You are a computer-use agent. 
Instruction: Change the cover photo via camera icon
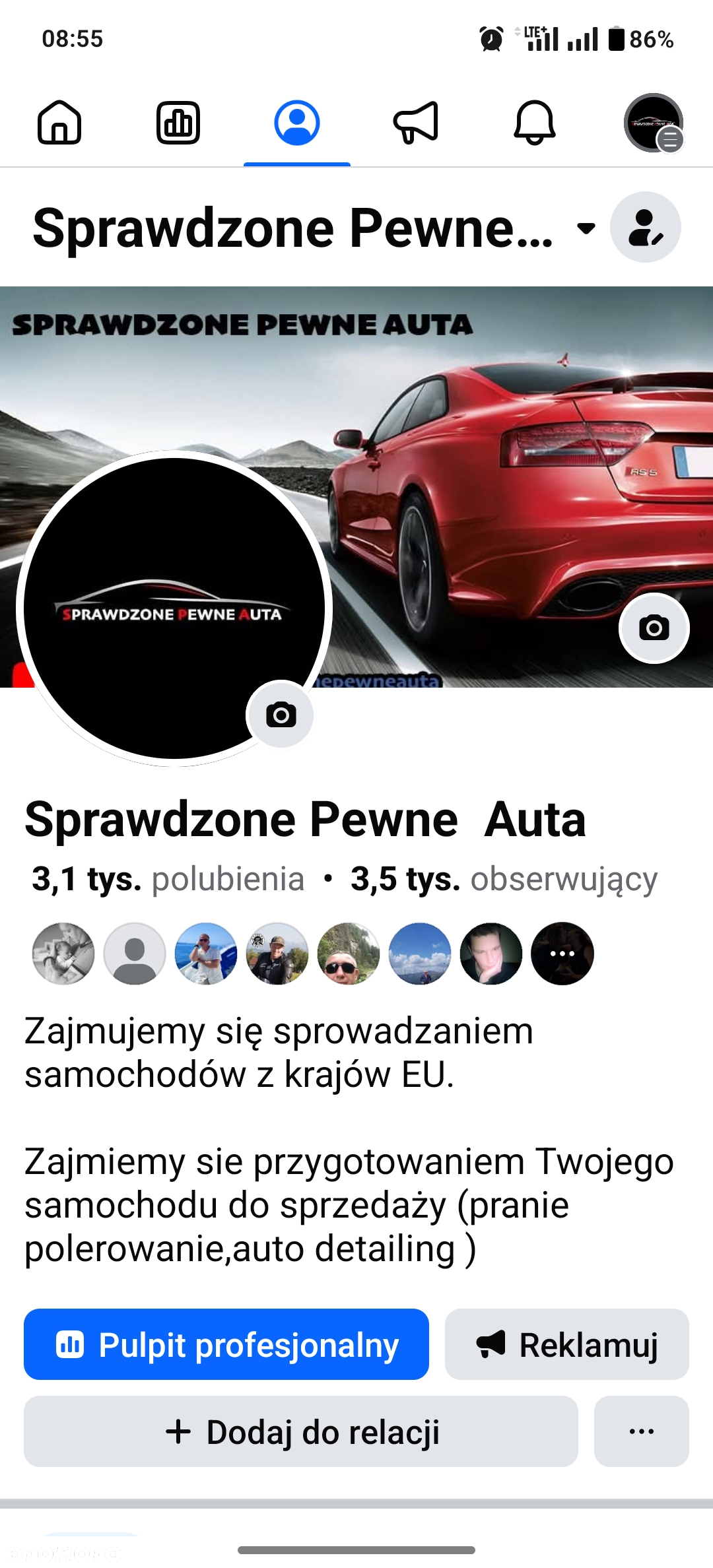(654, 628)
